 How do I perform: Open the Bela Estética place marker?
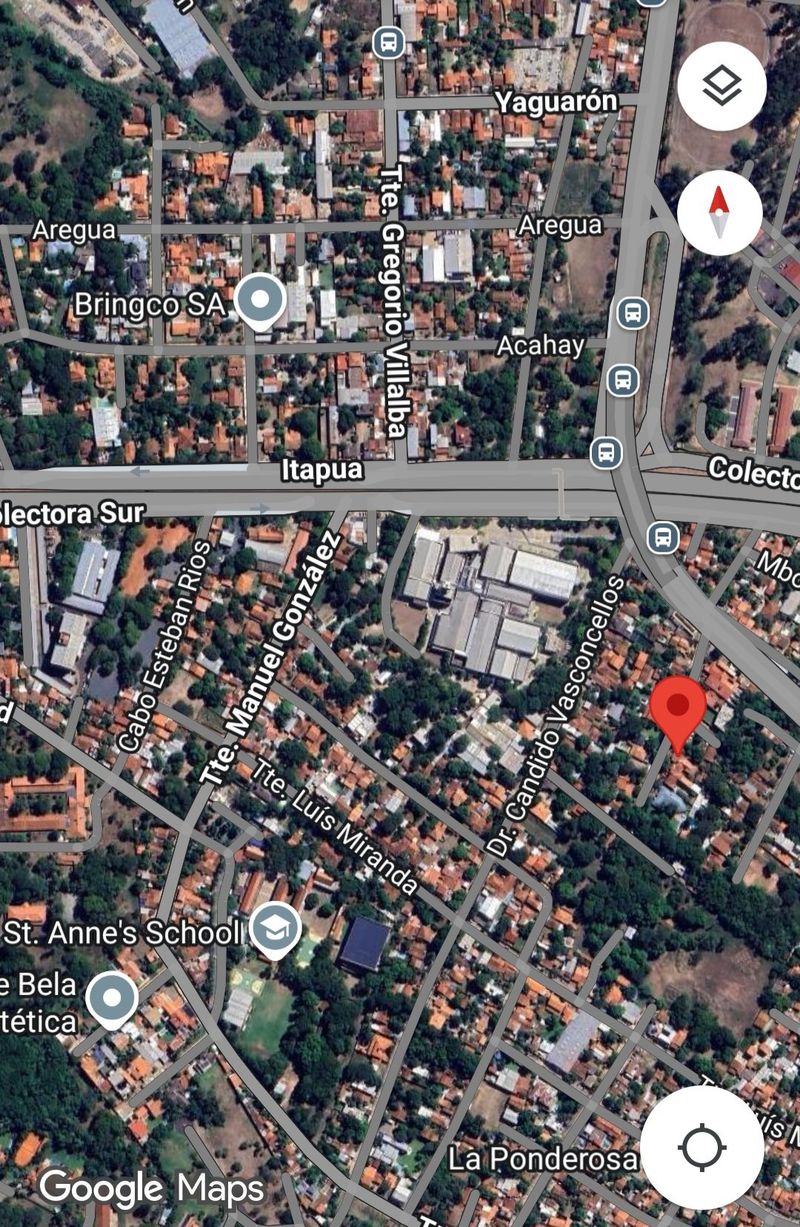(112, 1000)
